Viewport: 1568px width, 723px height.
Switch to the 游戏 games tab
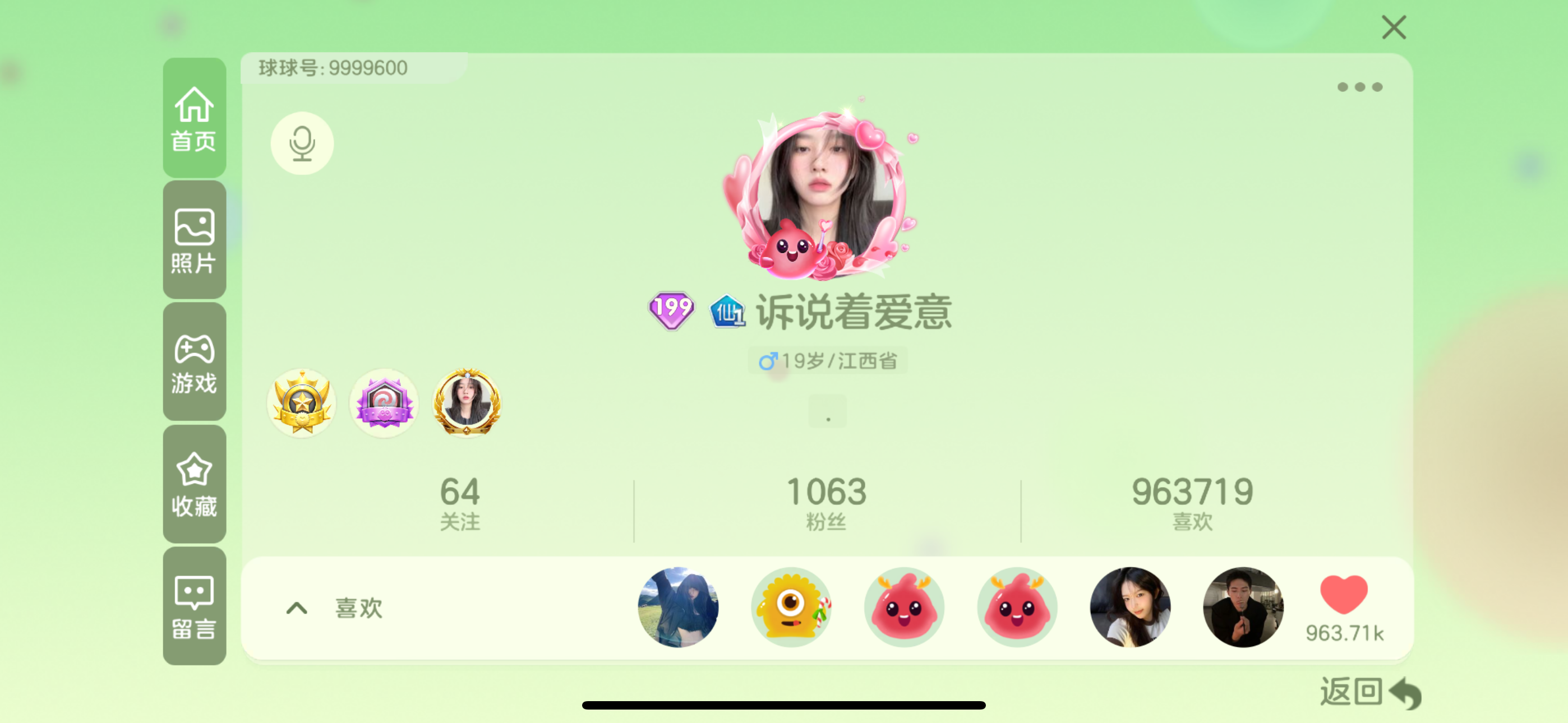point(194,362)
